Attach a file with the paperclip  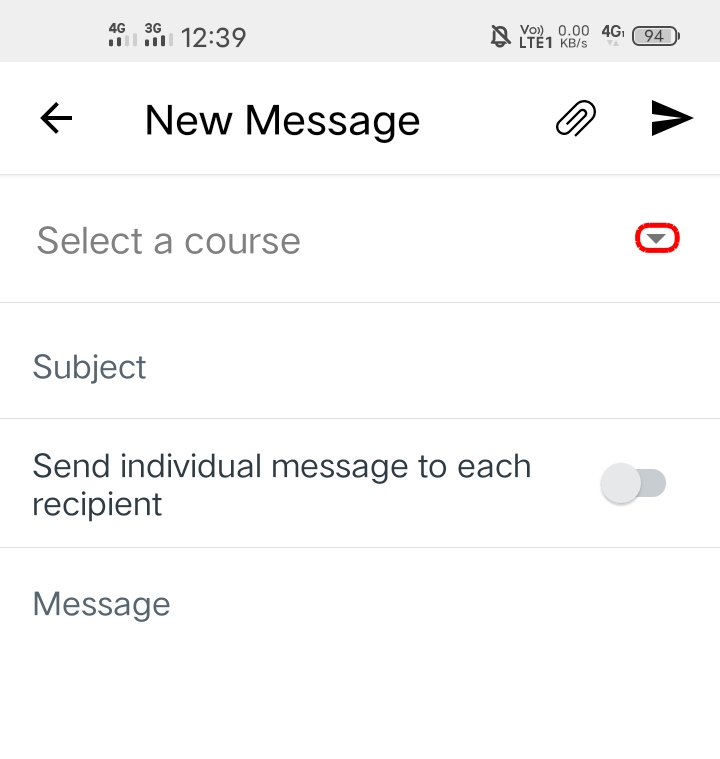[x=576, y=119]
